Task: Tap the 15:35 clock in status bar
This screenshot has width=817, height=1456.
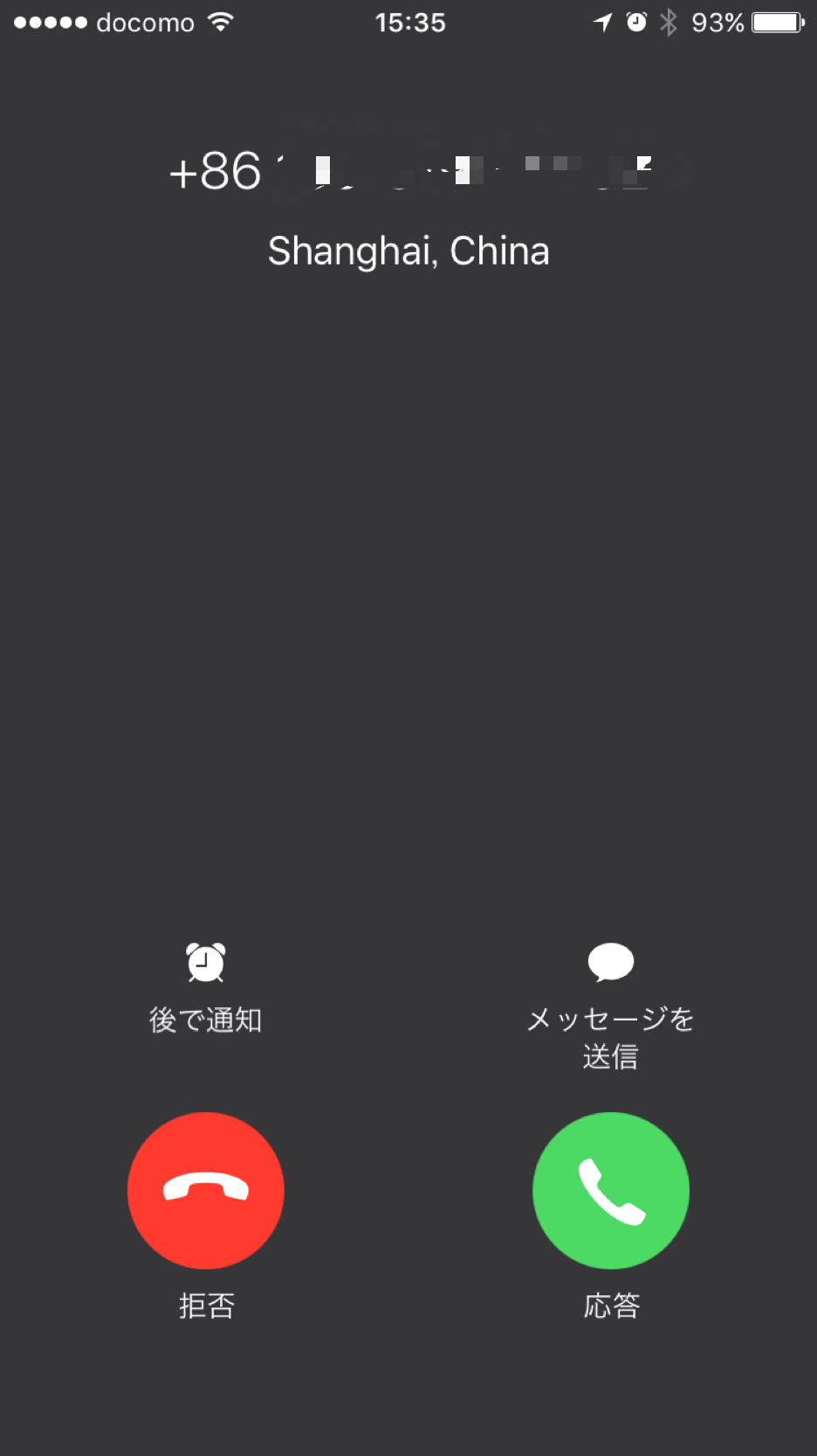Action: tap(410, 22)
